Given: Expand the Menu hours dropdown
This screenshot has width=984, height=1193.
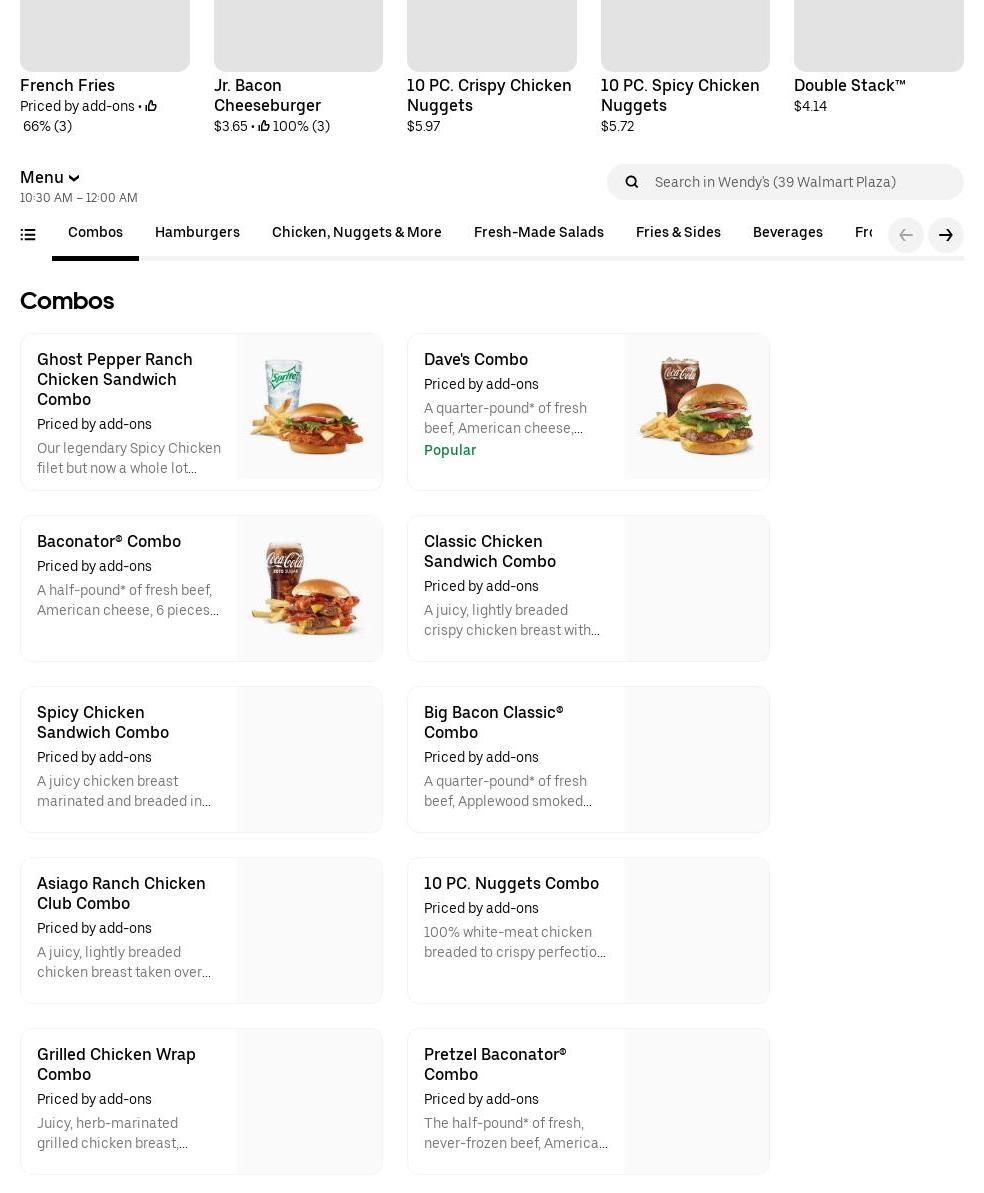Looking at the screenshot, I should point(49,177).
